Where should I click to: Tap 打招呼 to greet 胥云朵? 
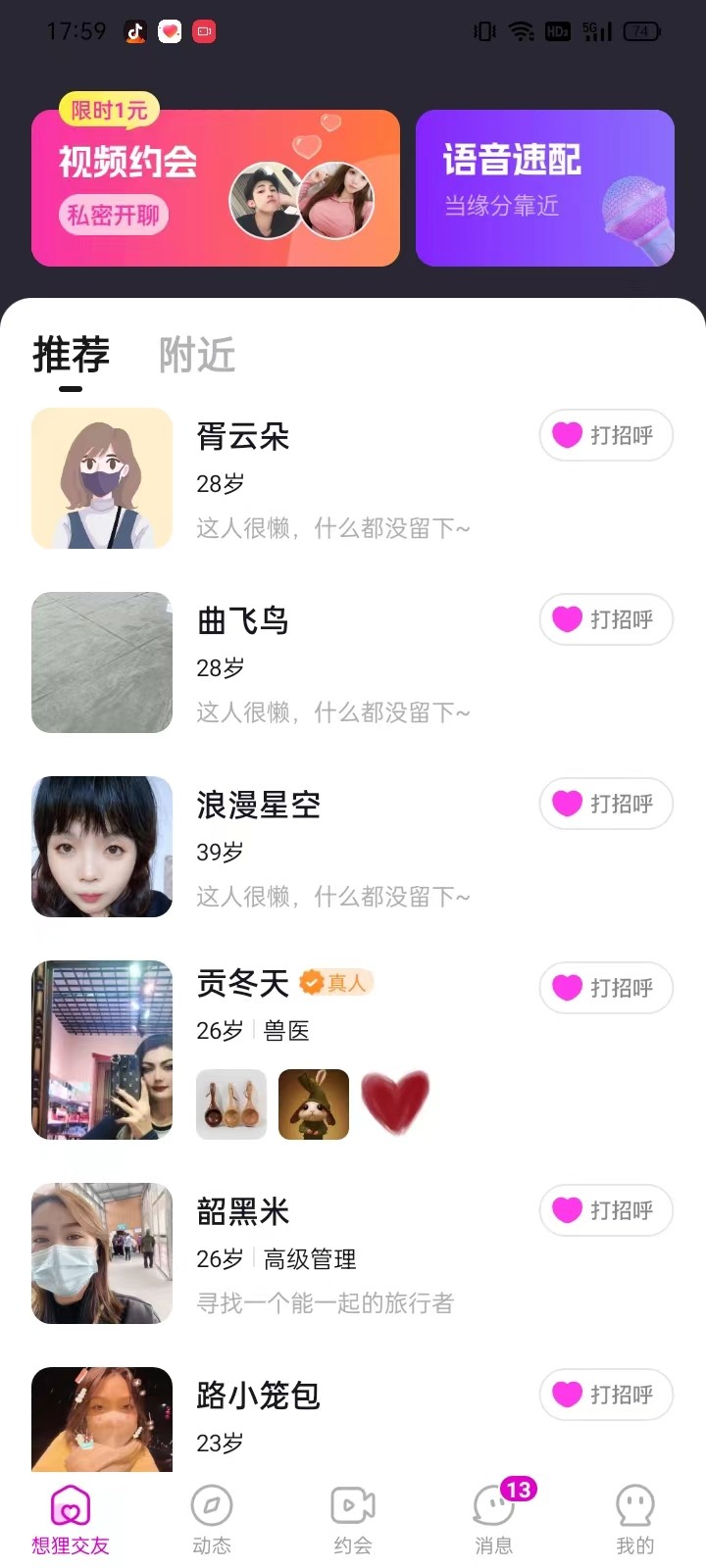[606, 435]
